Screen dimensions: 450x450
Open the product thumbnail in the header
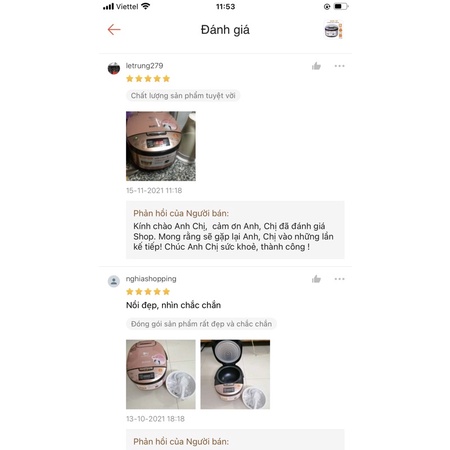pyautogui.click(x=333, y=30)
